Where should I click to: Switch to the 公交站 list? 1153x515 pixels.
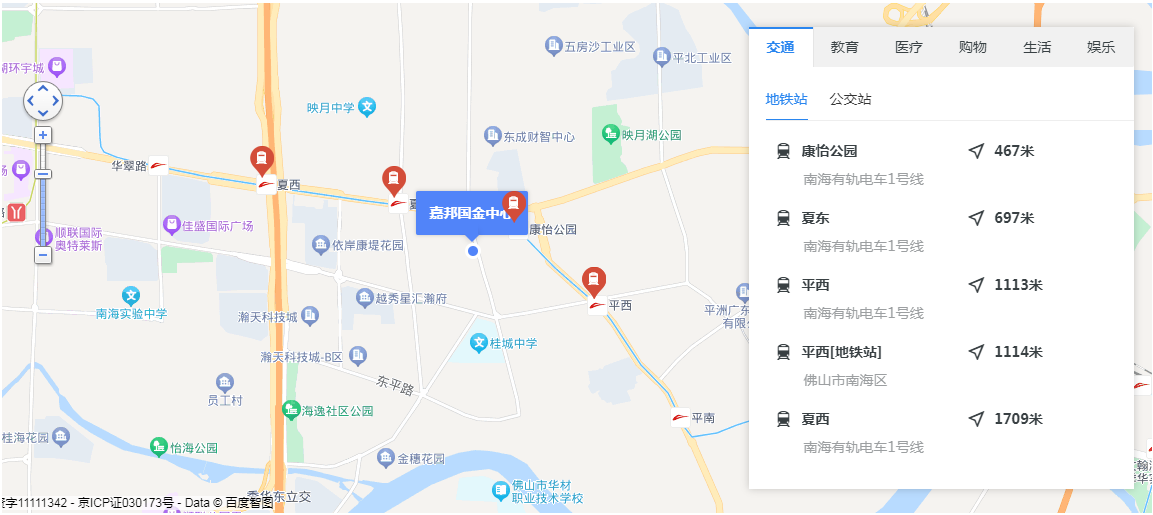click(x=850, y=99)
